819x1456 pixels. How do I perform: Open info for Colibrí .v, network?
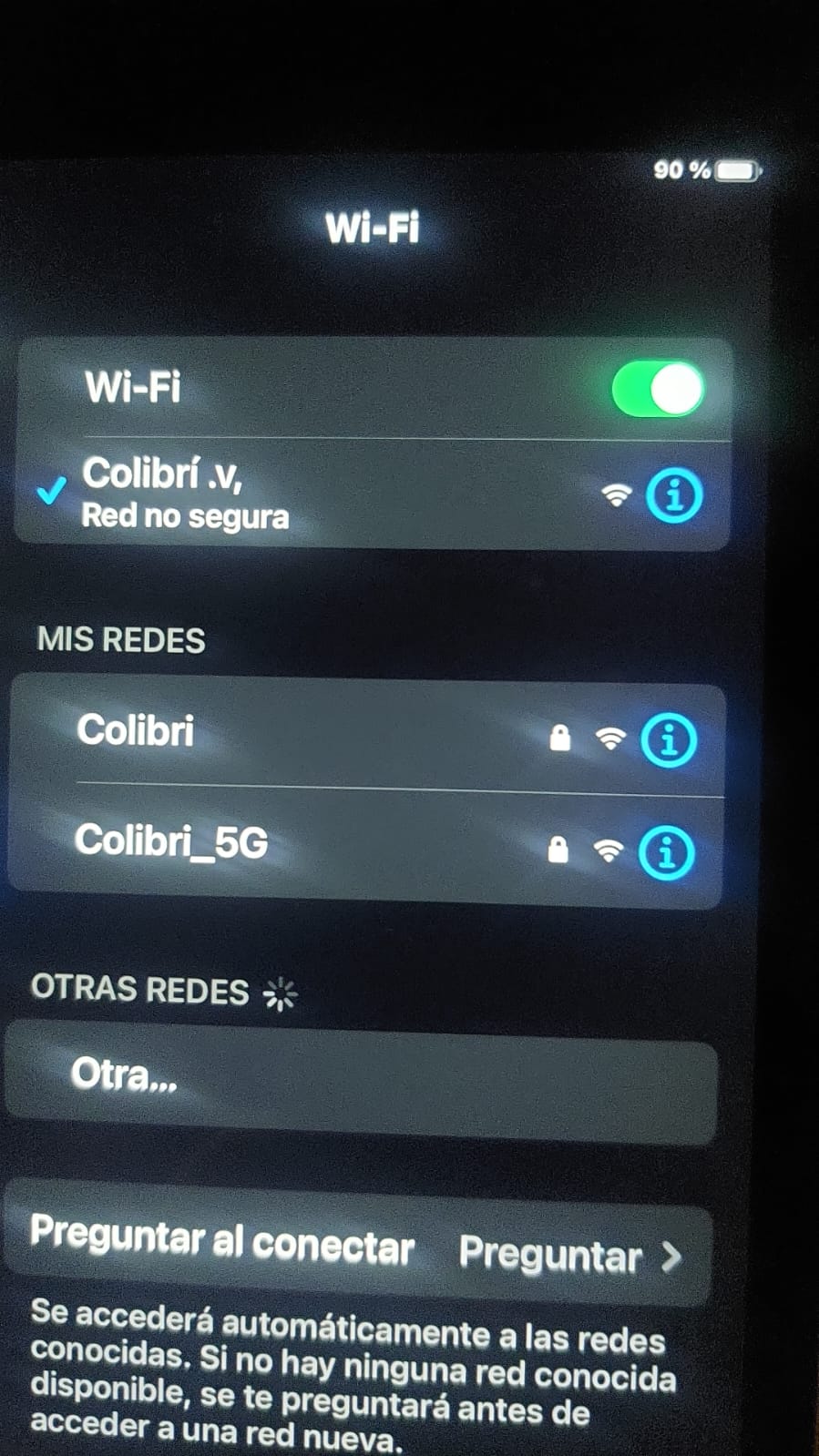[674, 496]
